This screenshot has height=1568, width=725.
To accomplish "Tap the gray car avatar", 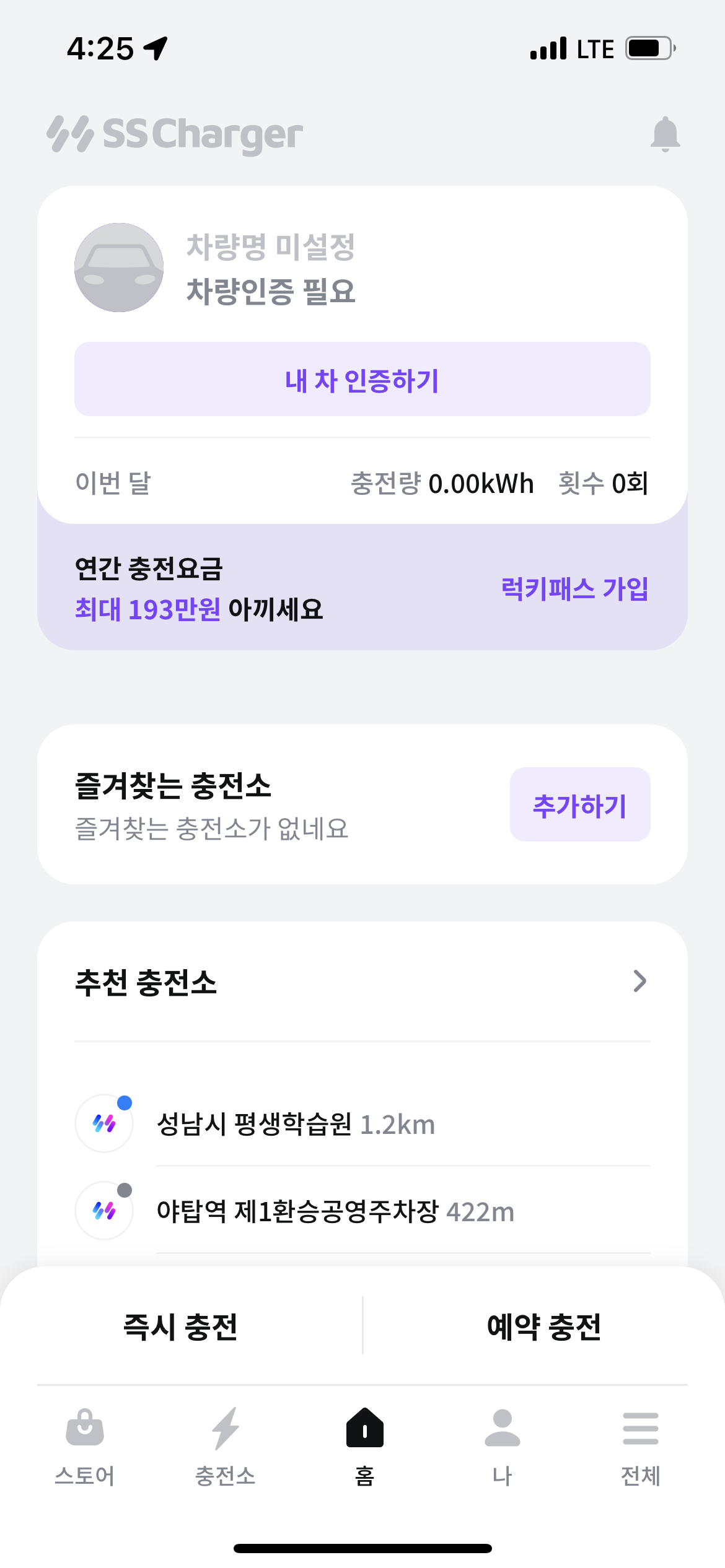I will [x=119, y=268].
